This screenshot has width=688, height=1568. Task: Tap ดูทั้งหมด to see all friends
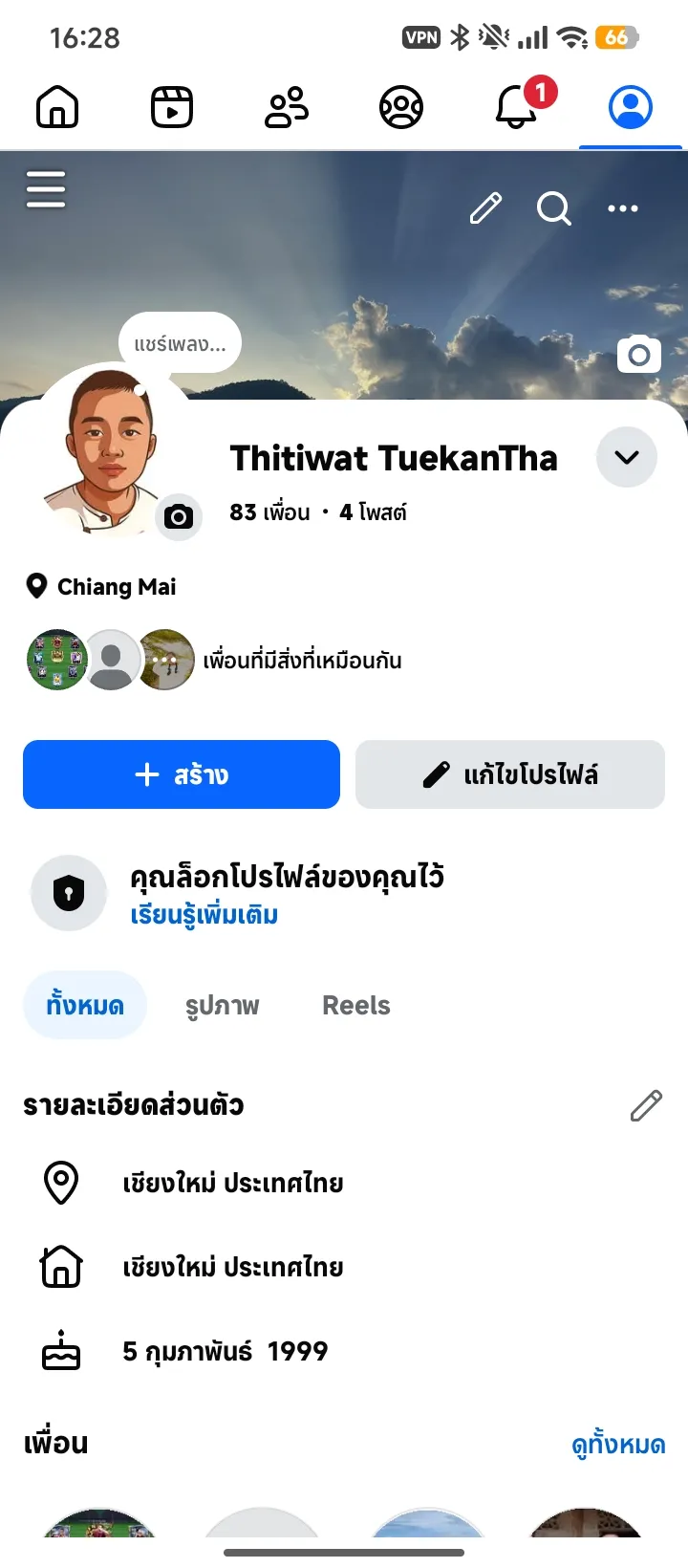click(618, 1444)
